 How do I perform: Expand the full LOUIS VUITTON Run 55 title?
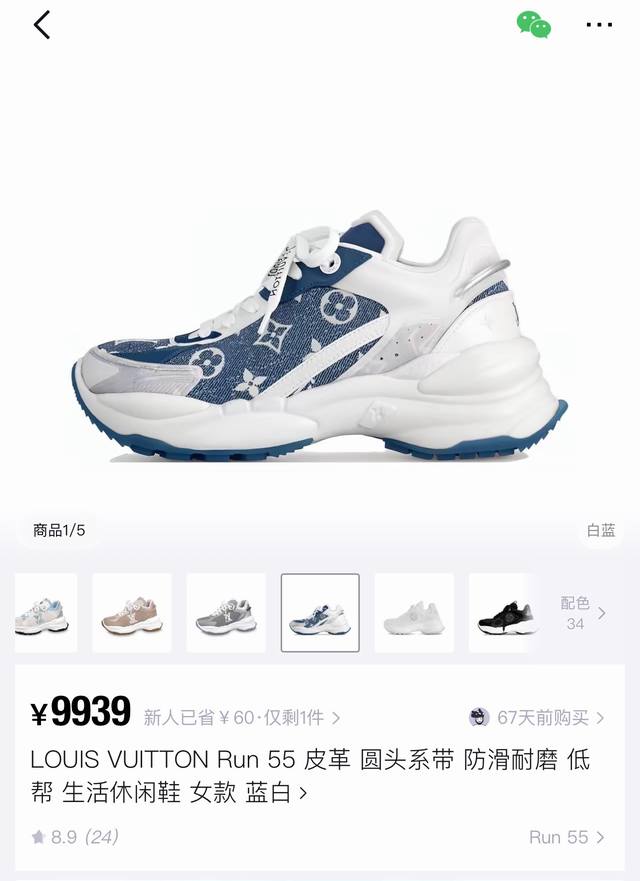pyautogui.click(x=303, y=794)
